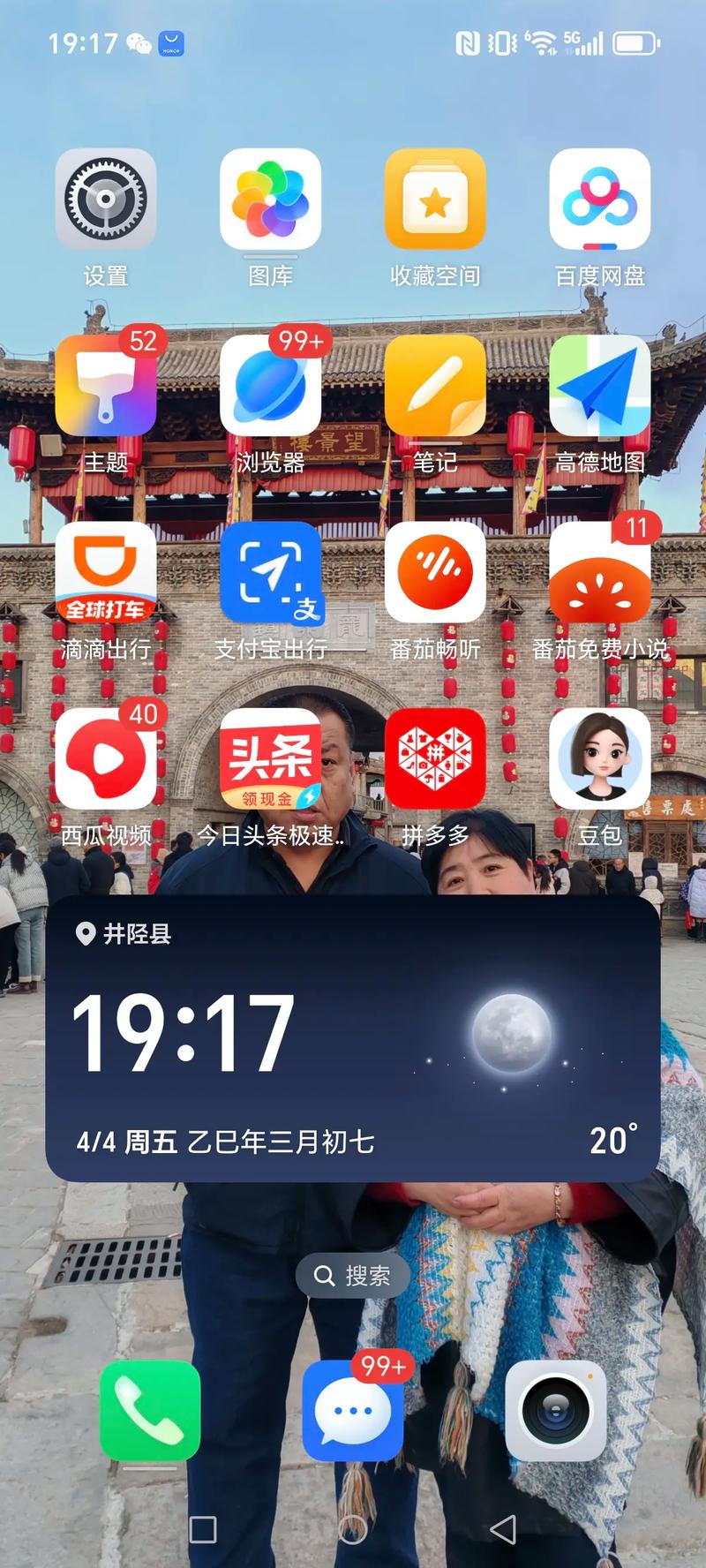
Task: Launch 高德地图 maps
Action: 600,386
